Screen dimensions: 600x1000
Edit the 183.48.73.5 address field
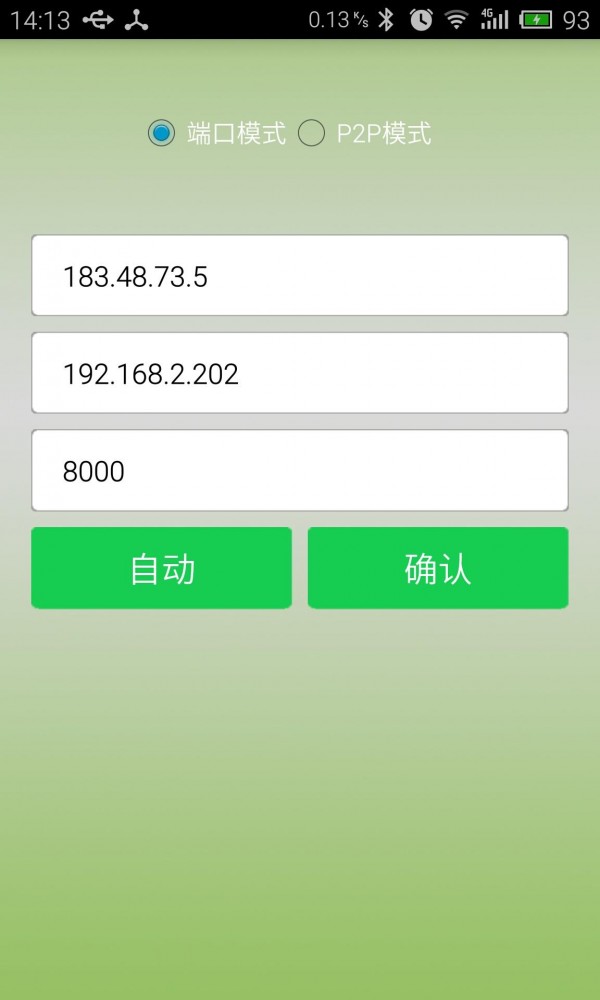tap(300, 276)
